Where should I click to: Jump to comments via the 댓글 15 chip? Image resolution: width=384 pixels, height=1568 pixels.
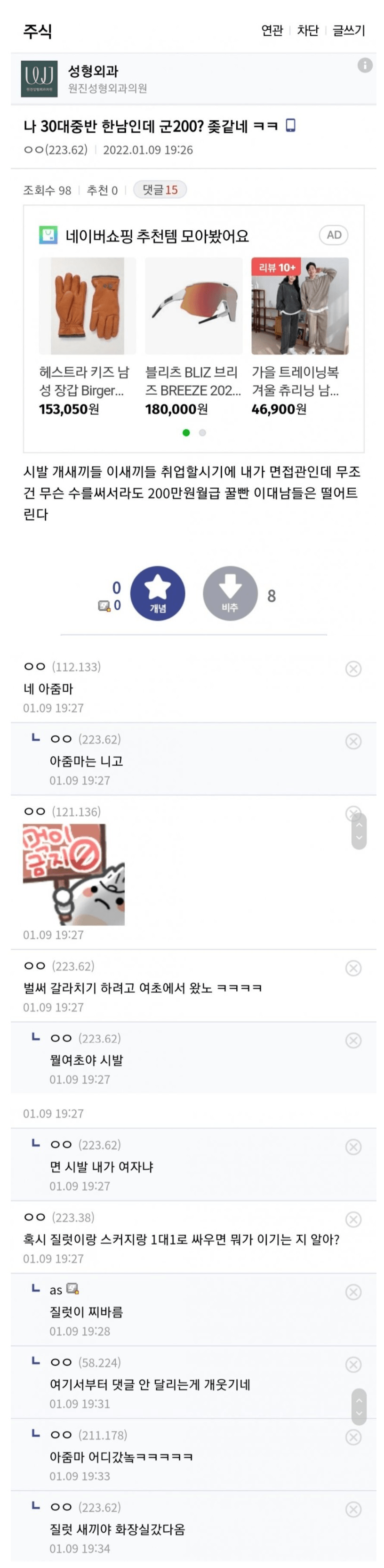160,190
